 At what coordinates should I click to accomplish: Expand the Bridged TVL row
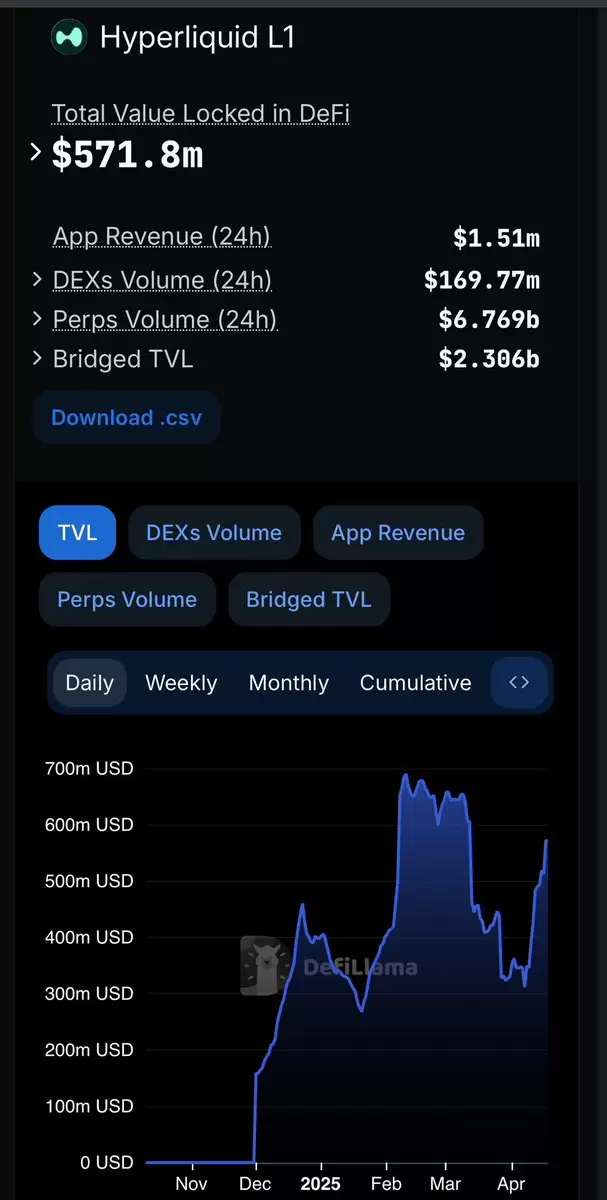(x=37, y=359)
